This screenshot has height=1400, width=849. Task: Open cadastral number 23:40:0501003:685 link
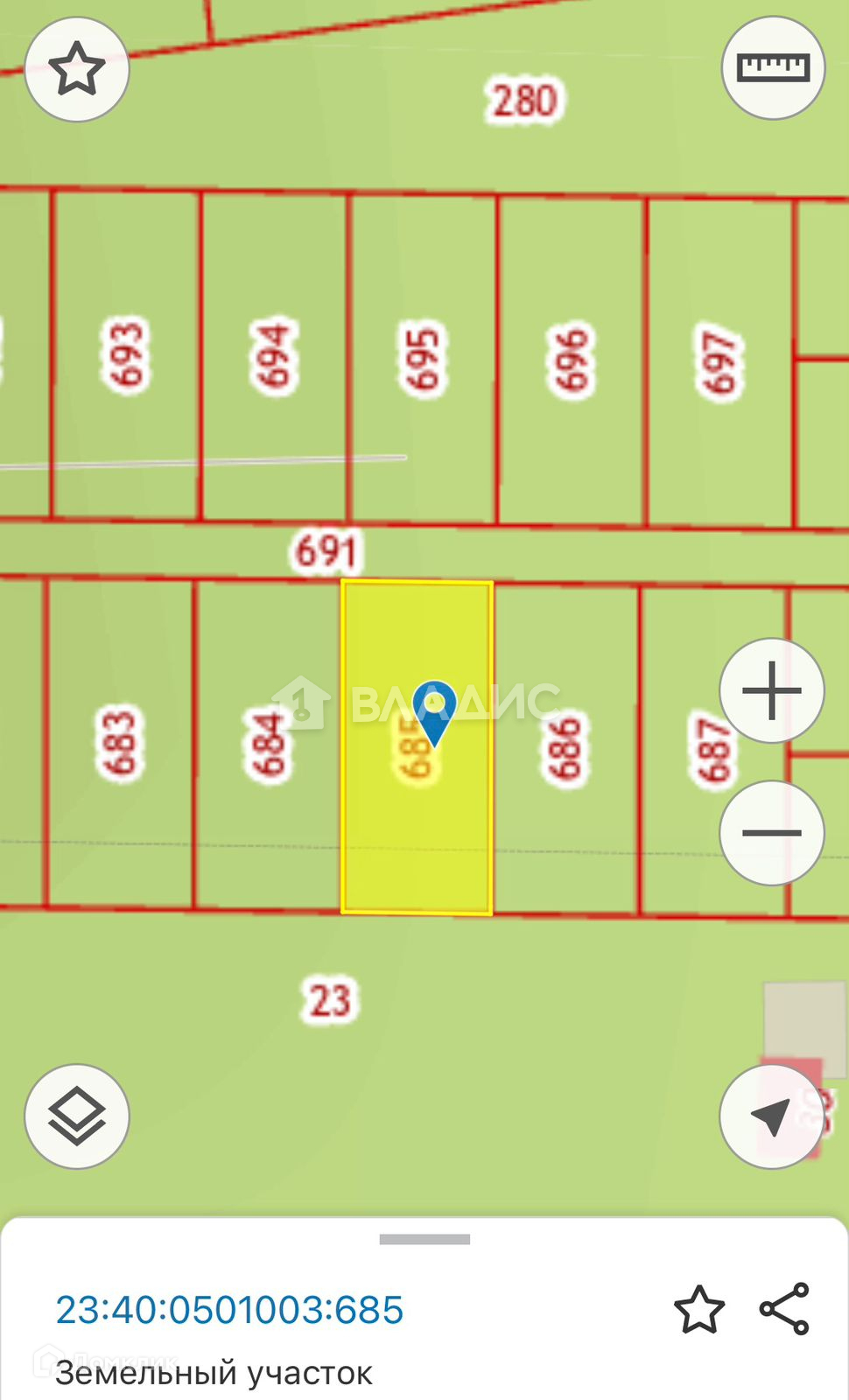pos(229,1310)
